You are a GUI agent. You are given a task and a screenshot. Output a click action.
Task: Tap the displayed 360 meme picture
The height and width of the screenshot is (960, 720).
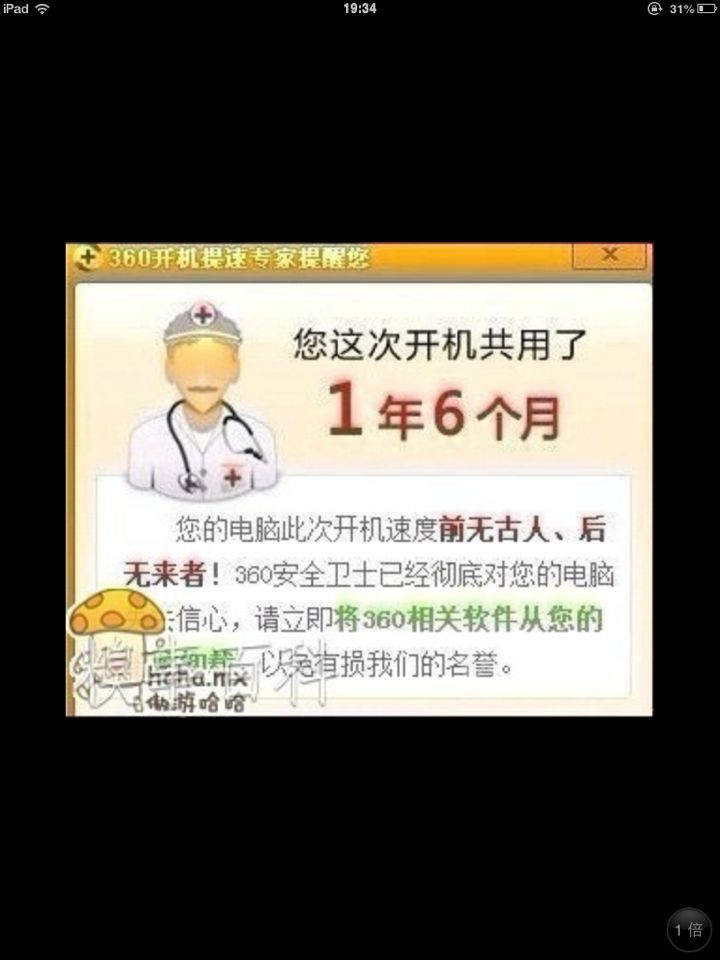pos(359,479)
